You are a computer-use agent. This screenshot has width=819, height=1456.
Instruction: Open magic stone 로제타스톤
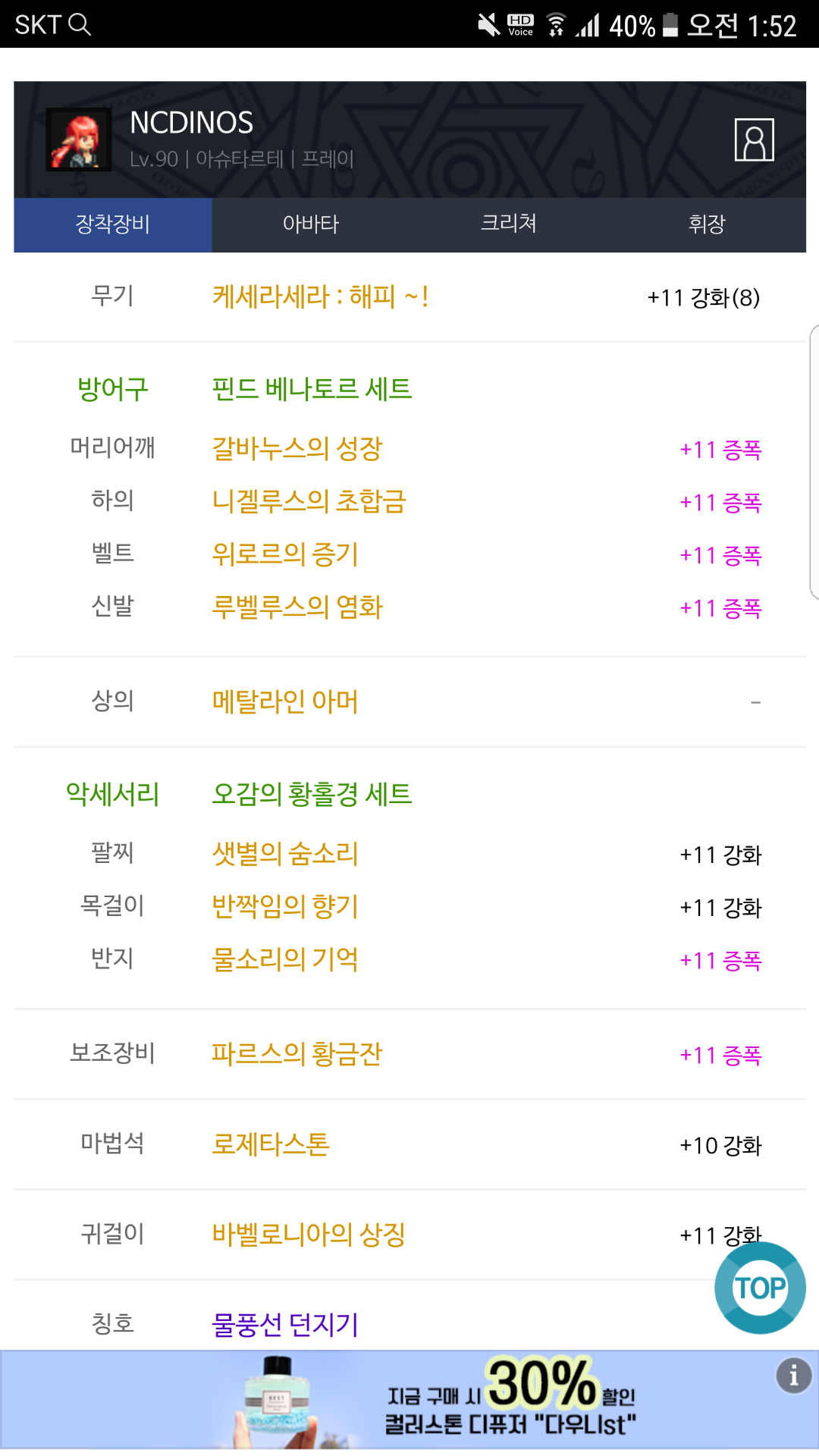pos(271,1144)
